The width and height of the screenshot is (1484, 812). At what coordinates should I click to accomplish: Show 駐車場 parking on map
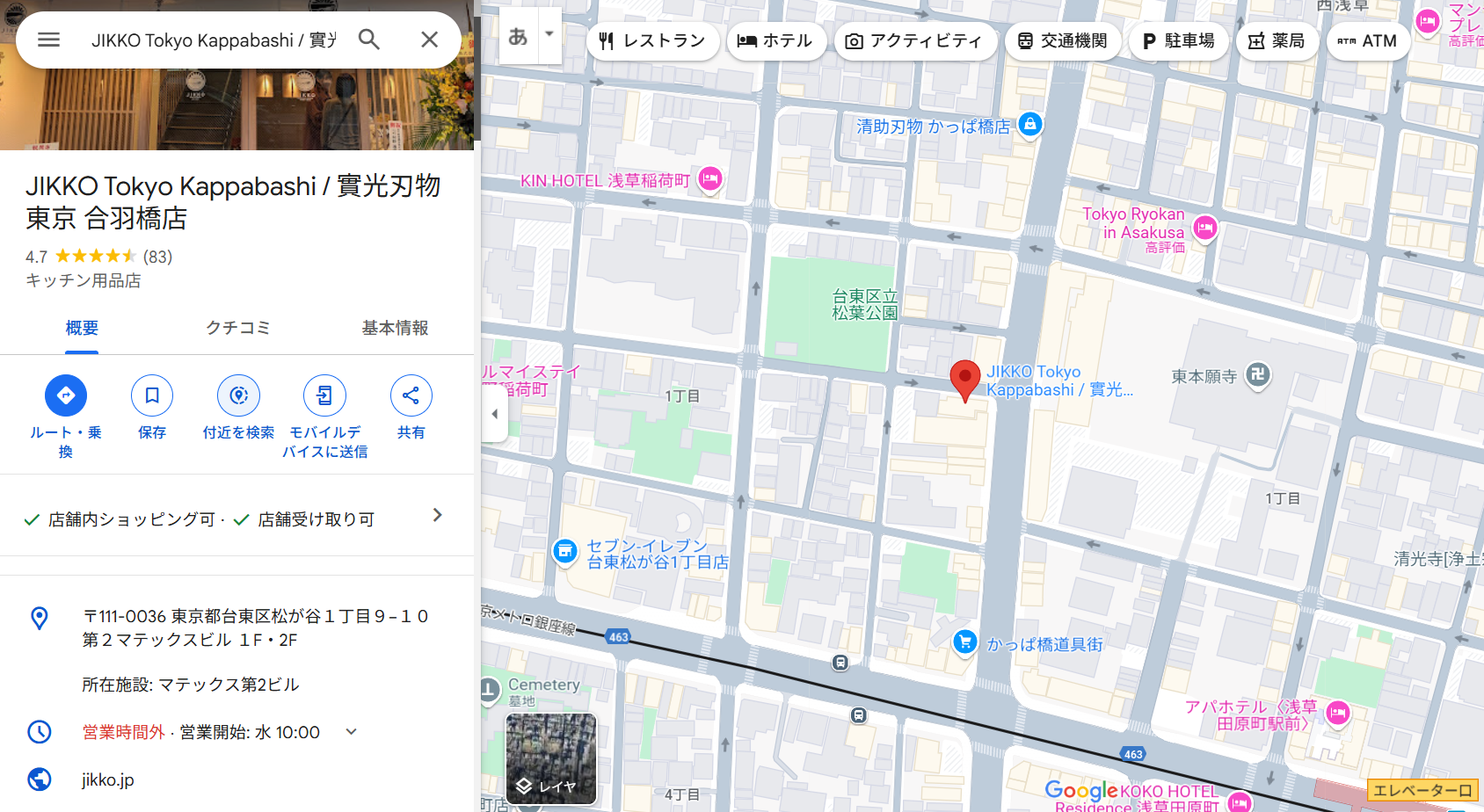tap(1178, 41)
